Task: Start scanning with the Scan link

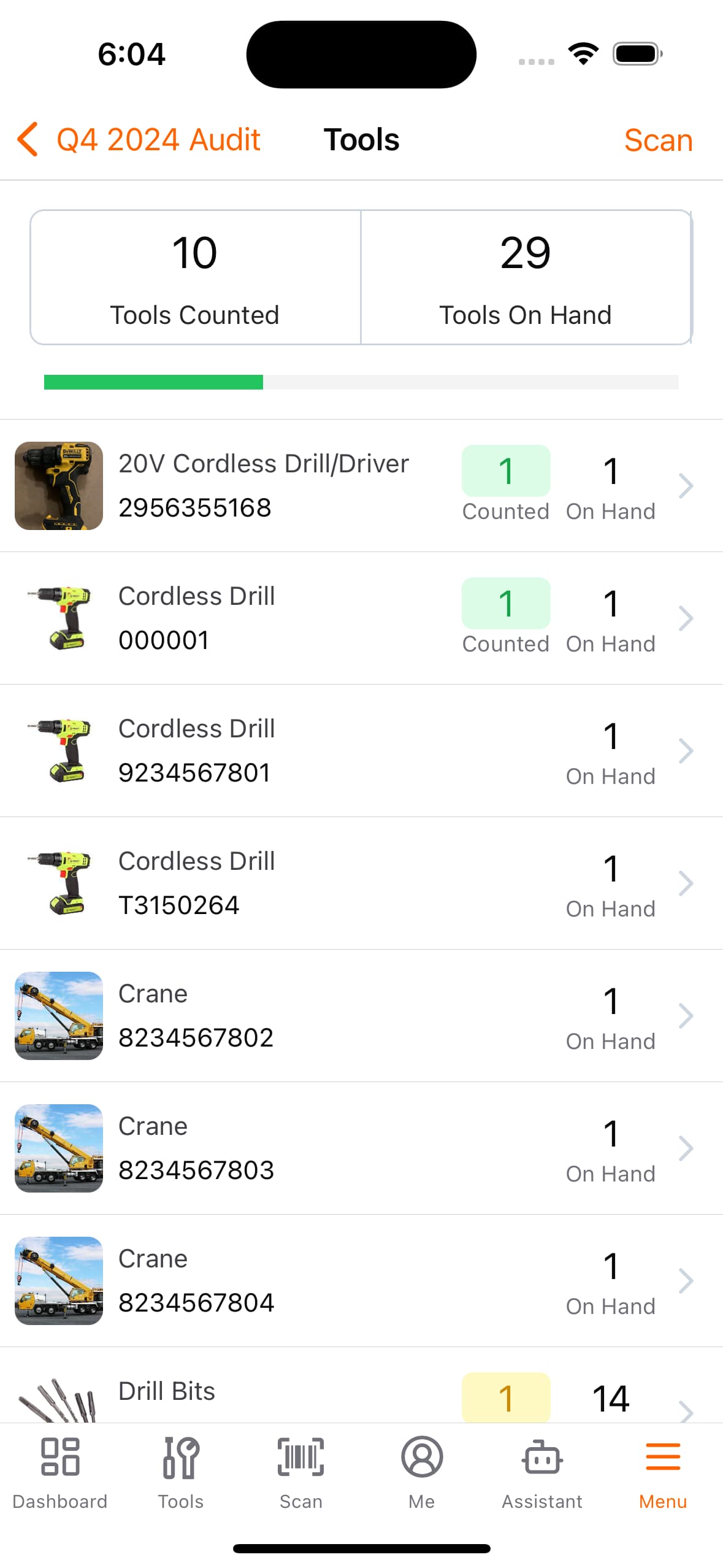Action: pyautogui.click(x=659, y=140)
